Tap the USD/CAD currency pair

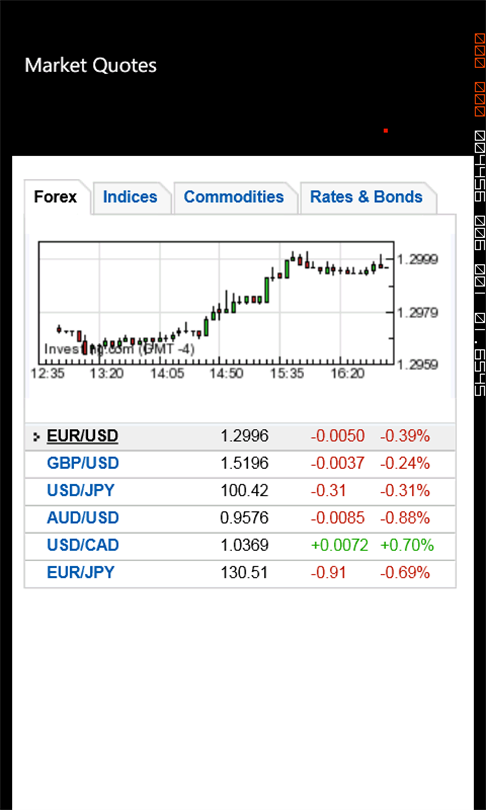[x=83, y=545]
